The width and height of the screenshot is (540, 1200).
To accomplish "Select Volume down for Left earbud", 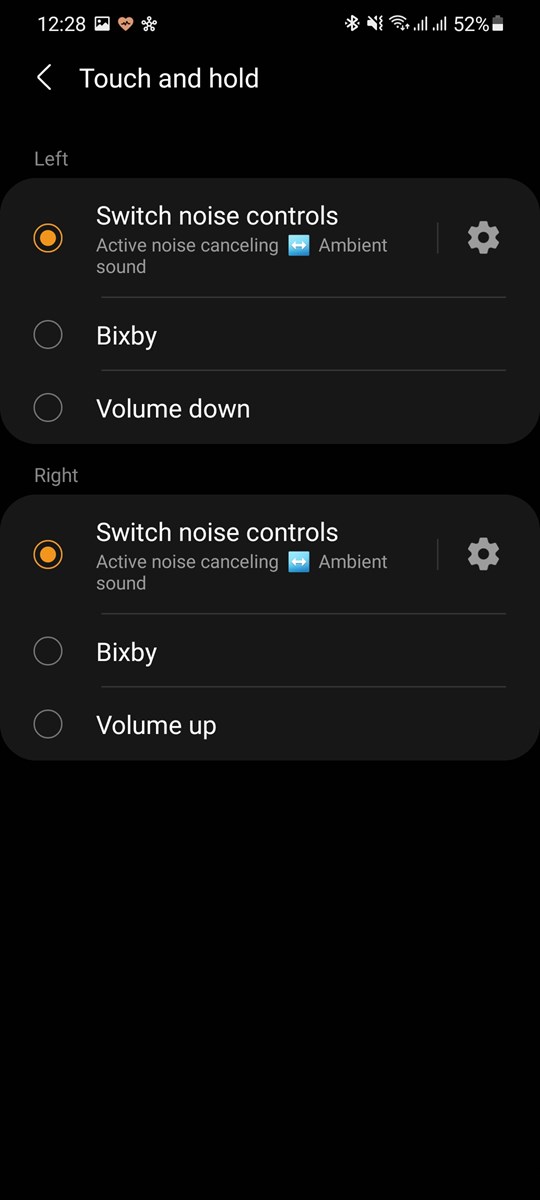I will click(x=270, y=408).
